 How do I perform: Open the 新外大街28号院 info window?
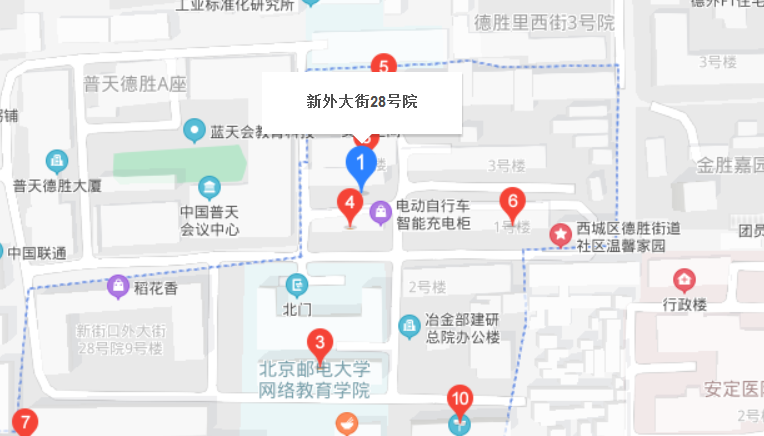361,101
